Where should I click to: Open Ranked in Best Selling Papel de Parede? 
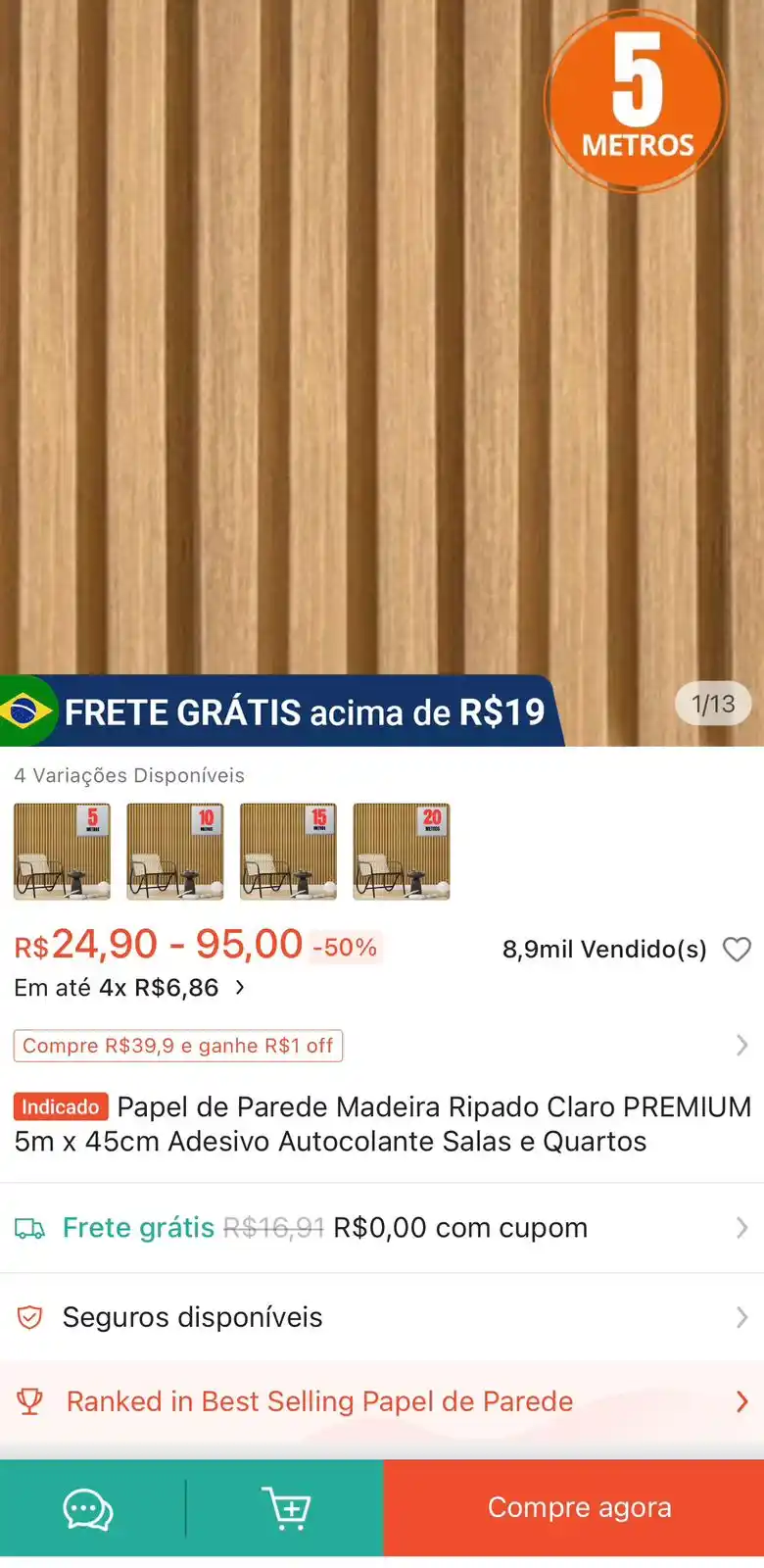[382, 1401]
